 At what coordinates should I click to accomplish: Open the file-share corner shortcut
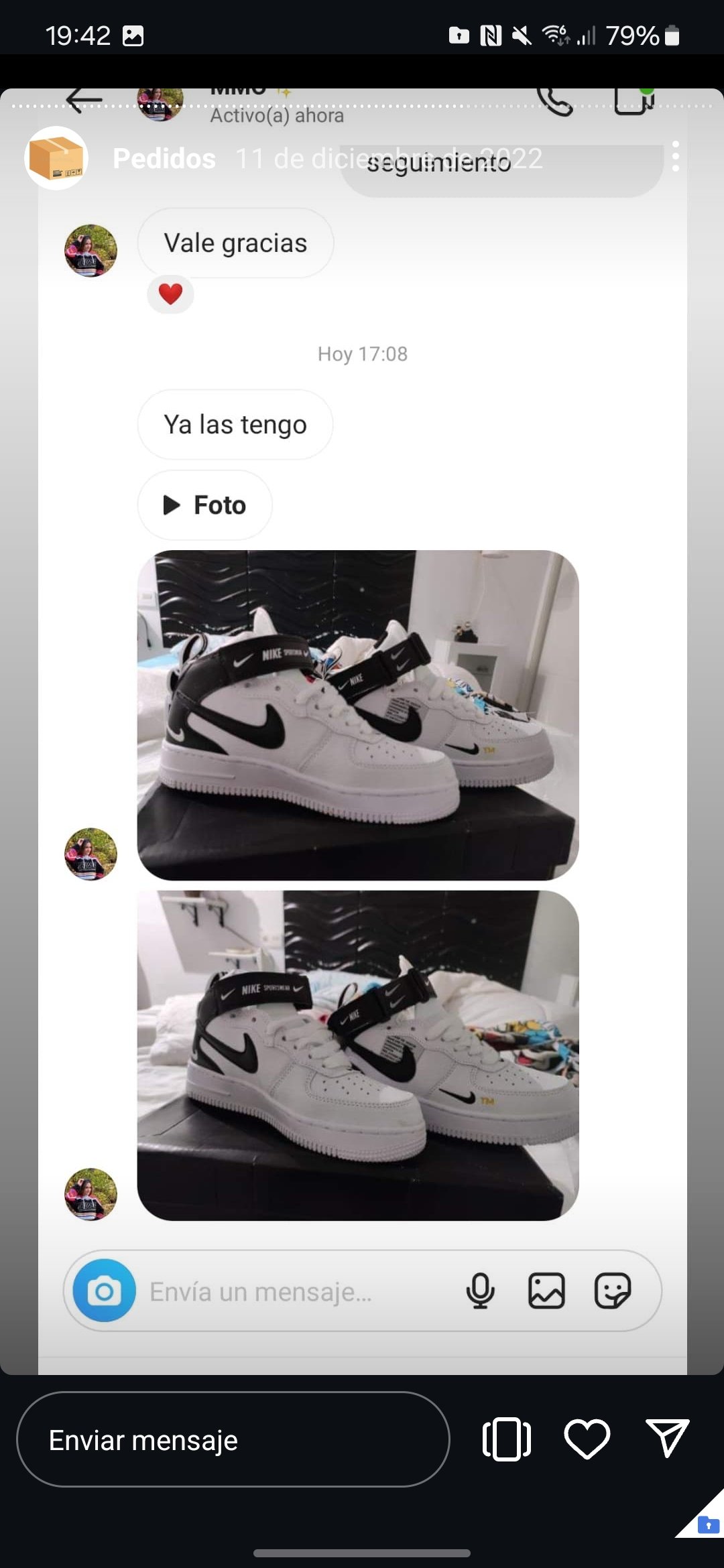click(707, 1524)
